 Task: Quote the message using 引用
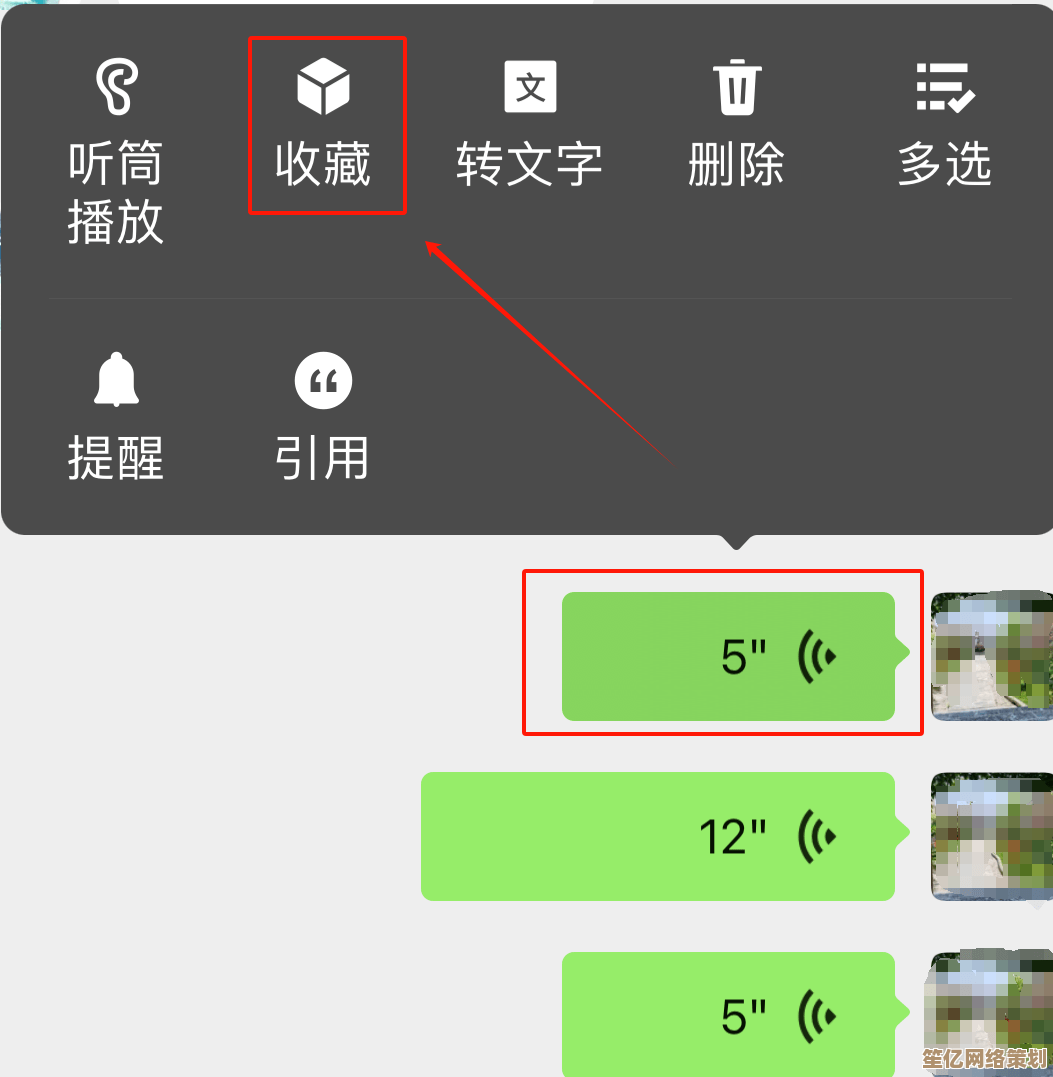coord(322,420)
